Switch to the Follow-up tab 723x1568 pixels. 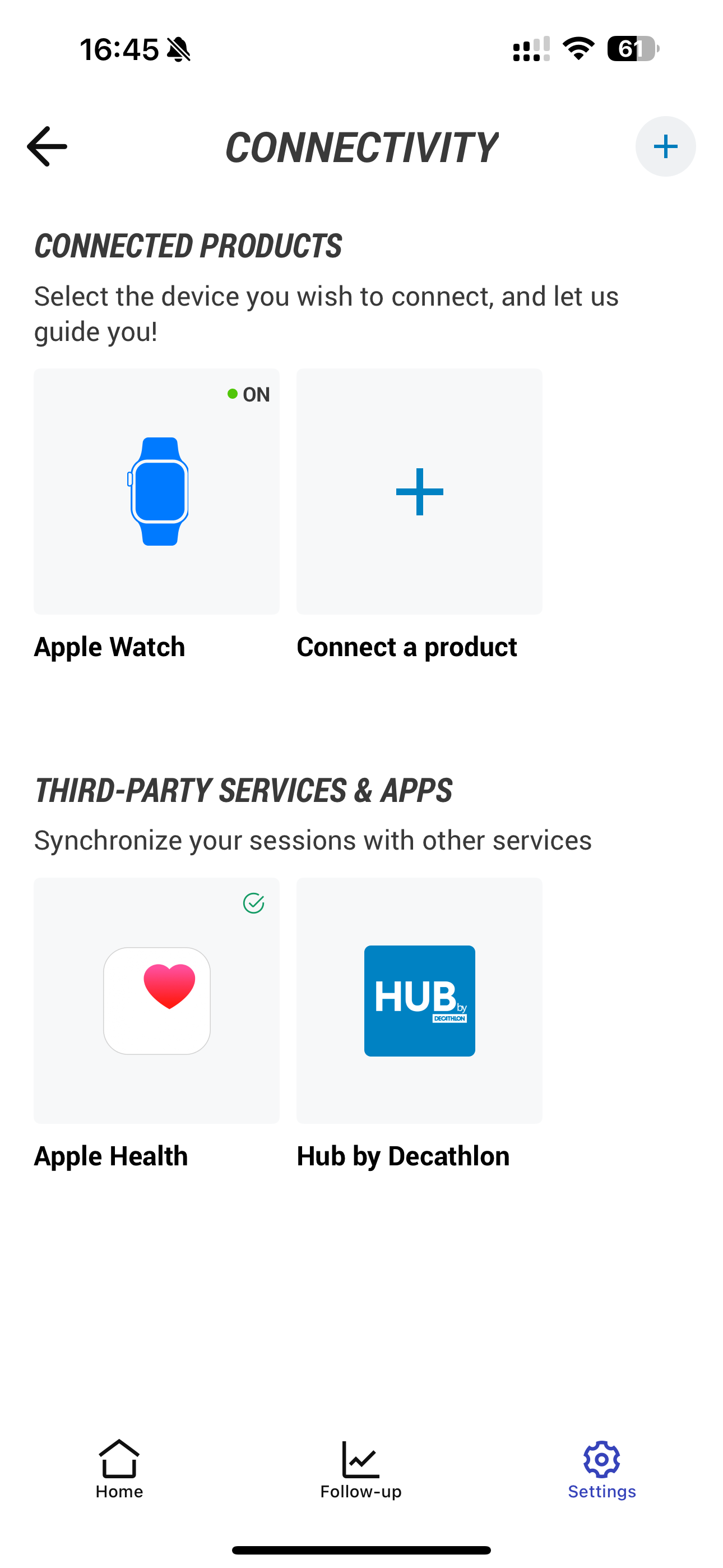361,1469
